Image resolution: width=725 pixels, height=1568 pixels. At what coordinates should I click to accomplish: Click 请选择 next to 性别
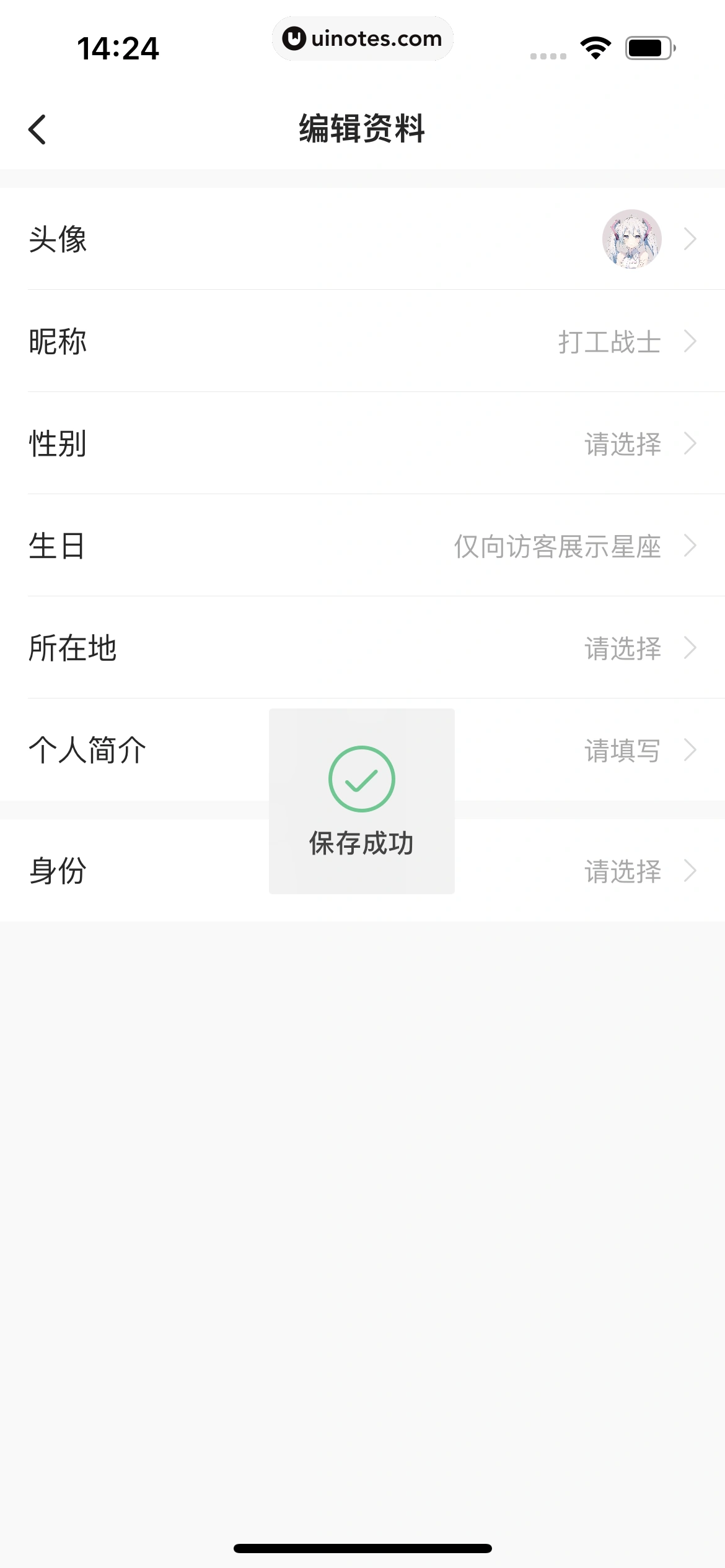[x=621, y=444]
